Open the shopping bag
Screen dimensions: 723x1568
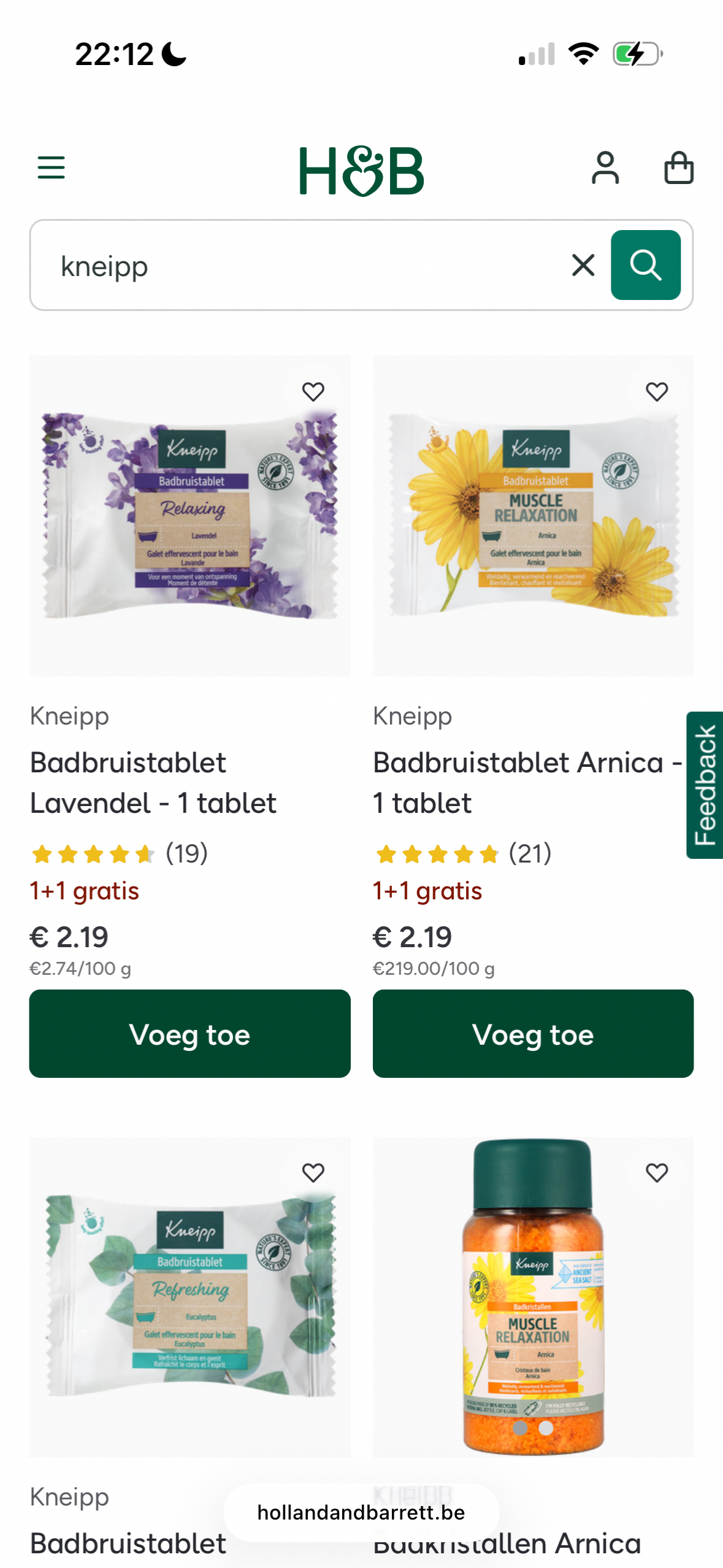[678, 168]
